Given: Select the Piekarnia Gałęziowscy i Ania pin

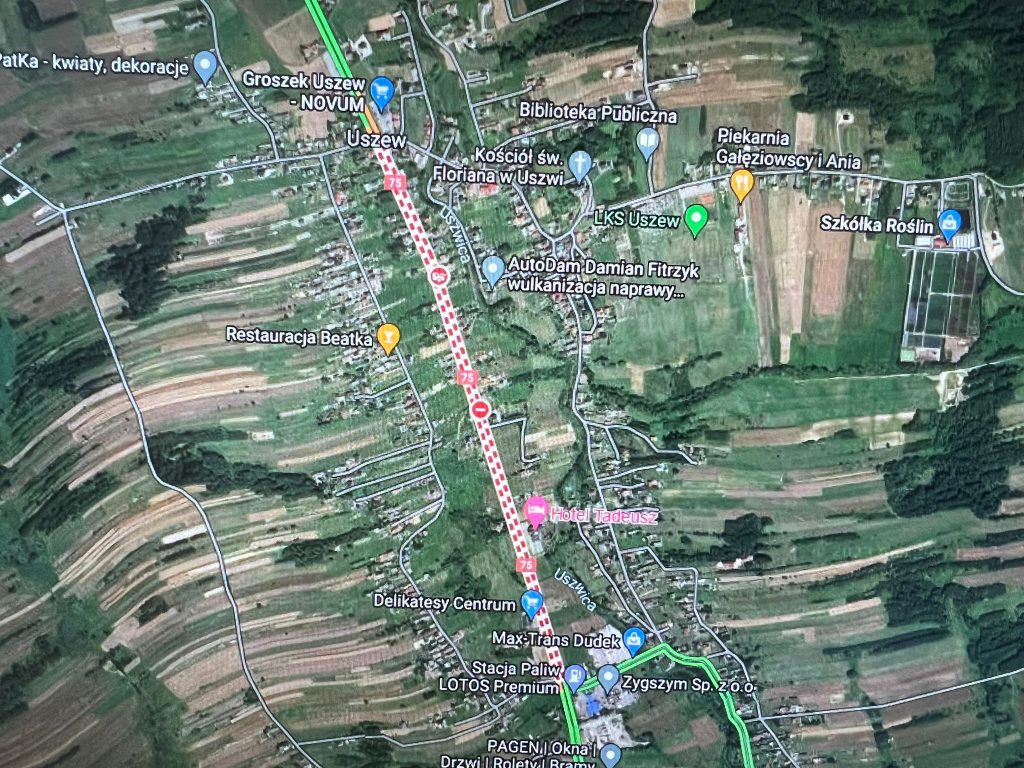Looking at the screenshot, I should (741, 183).
